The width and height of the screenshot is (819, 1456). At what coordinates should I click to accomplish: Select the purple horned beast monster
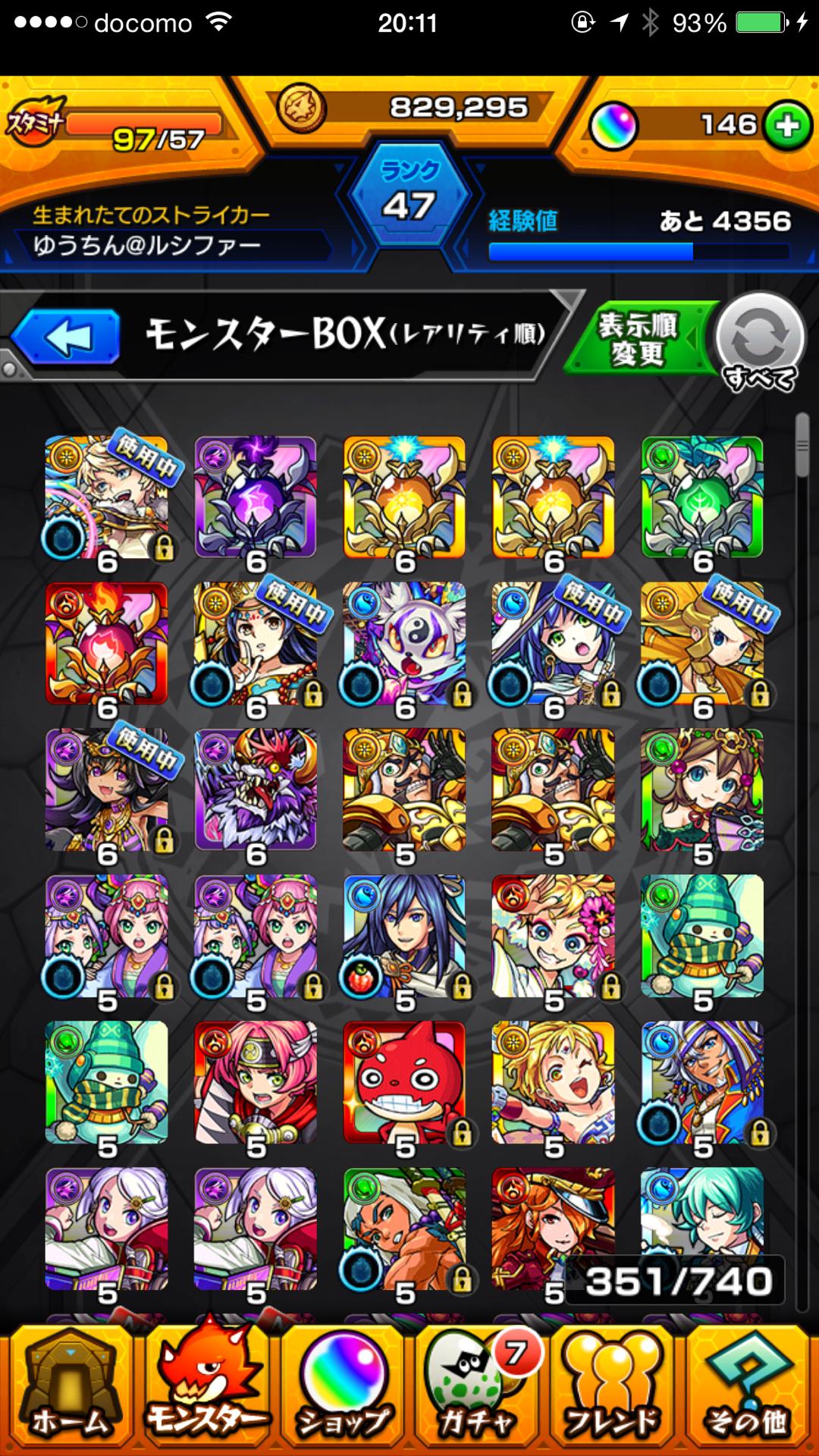click(256, 789)
